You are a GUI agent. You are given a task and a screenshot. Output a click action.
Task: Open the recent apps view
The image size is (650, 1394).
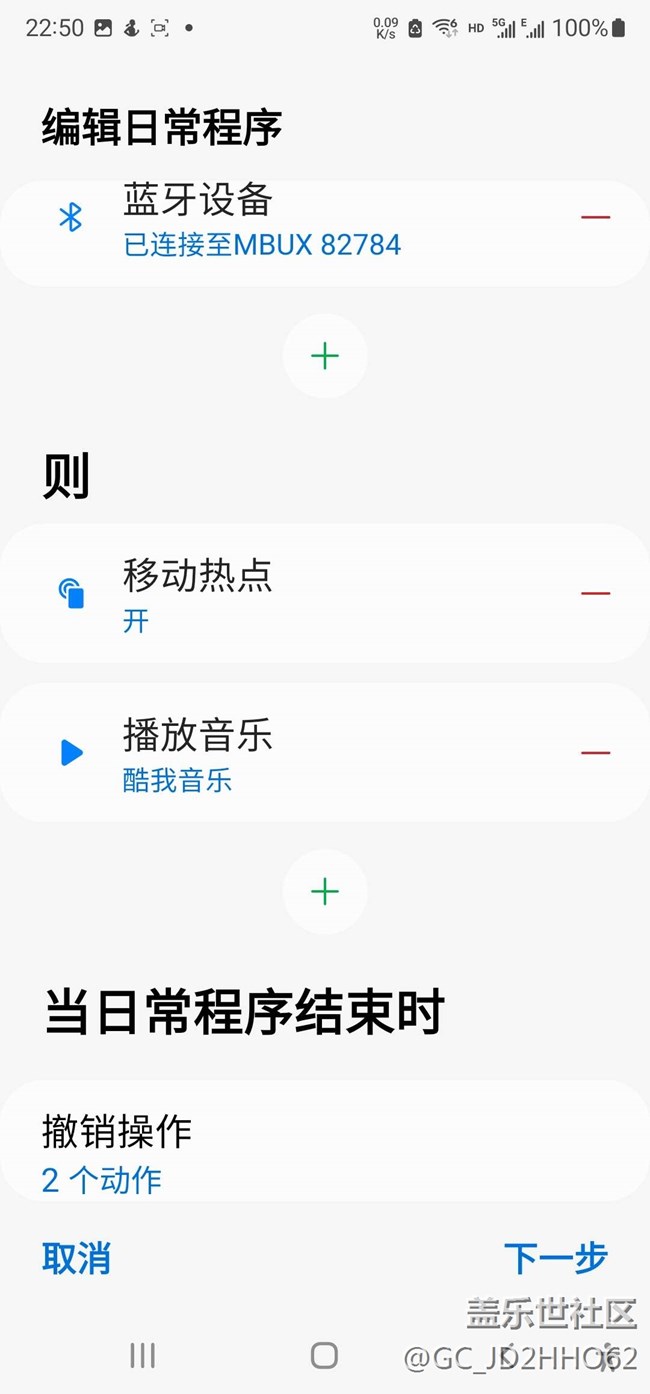tap(142, 1355)
